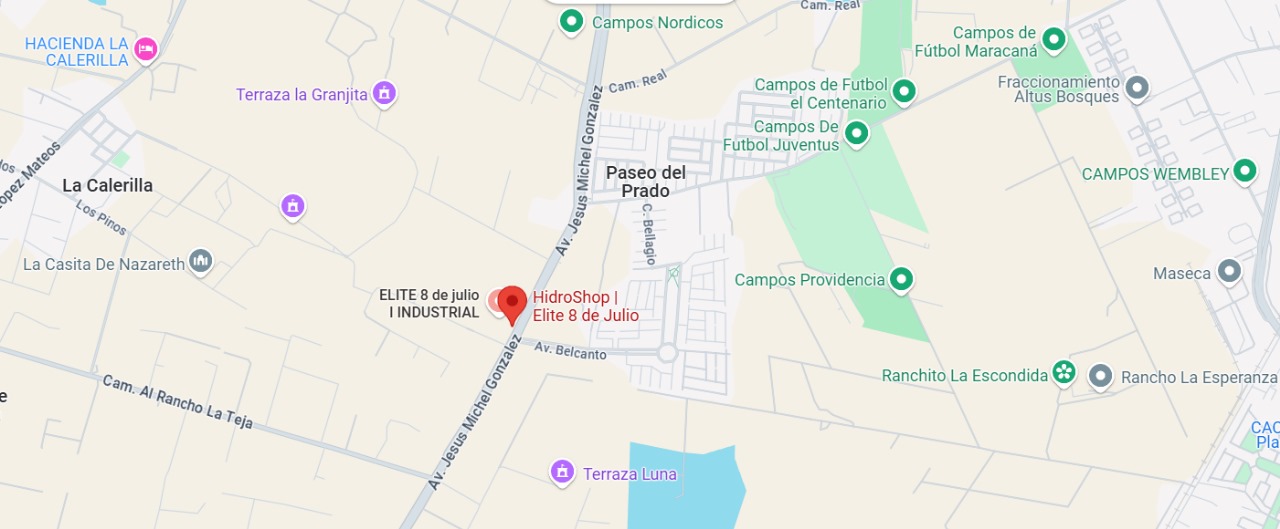This screenshot has width=1280, height=529.
Task: Tap the Terraza la Granjita marker
Action: 383,94
